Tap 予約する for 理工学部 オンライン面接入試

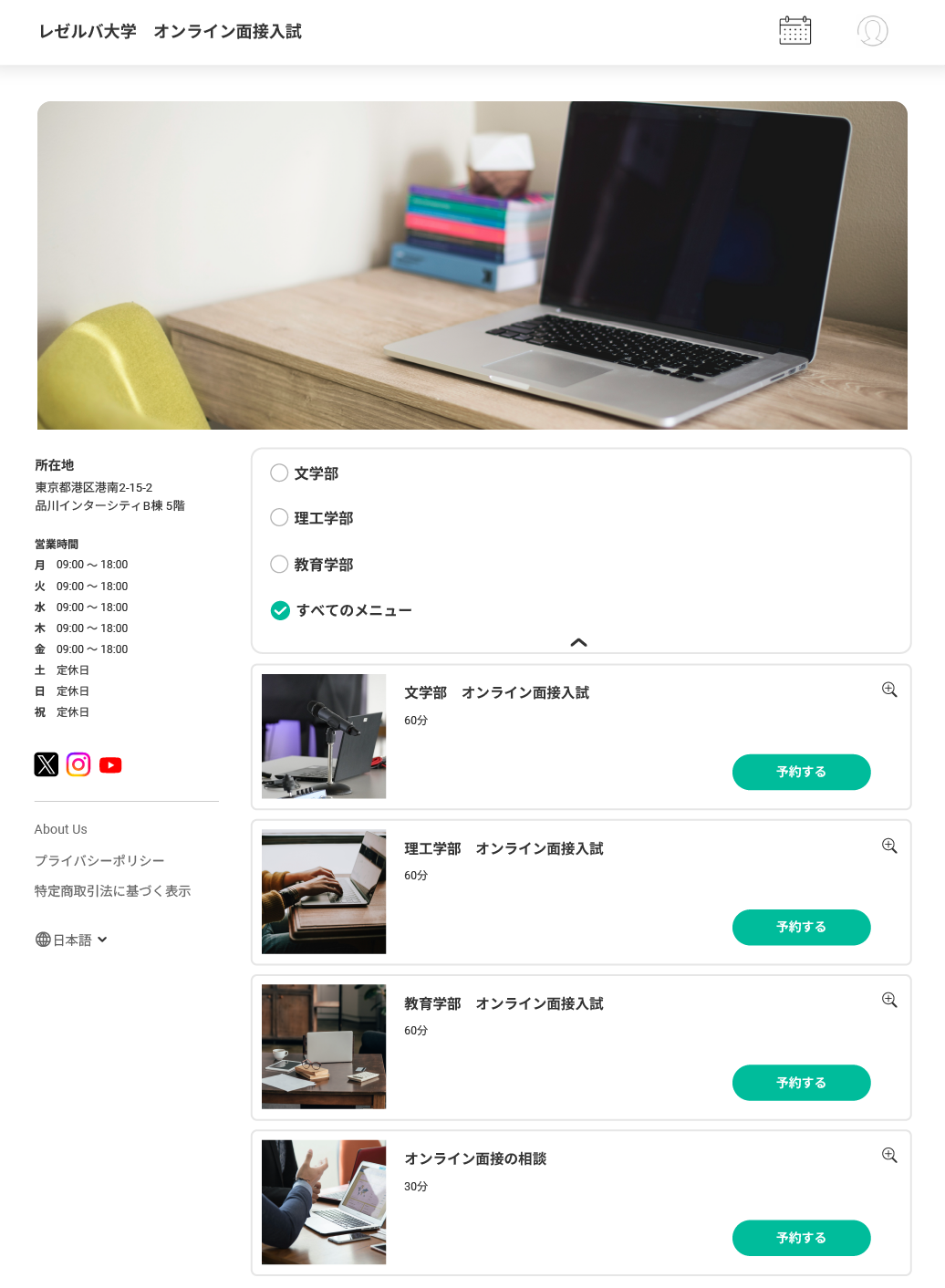click(x=801, y=927)
